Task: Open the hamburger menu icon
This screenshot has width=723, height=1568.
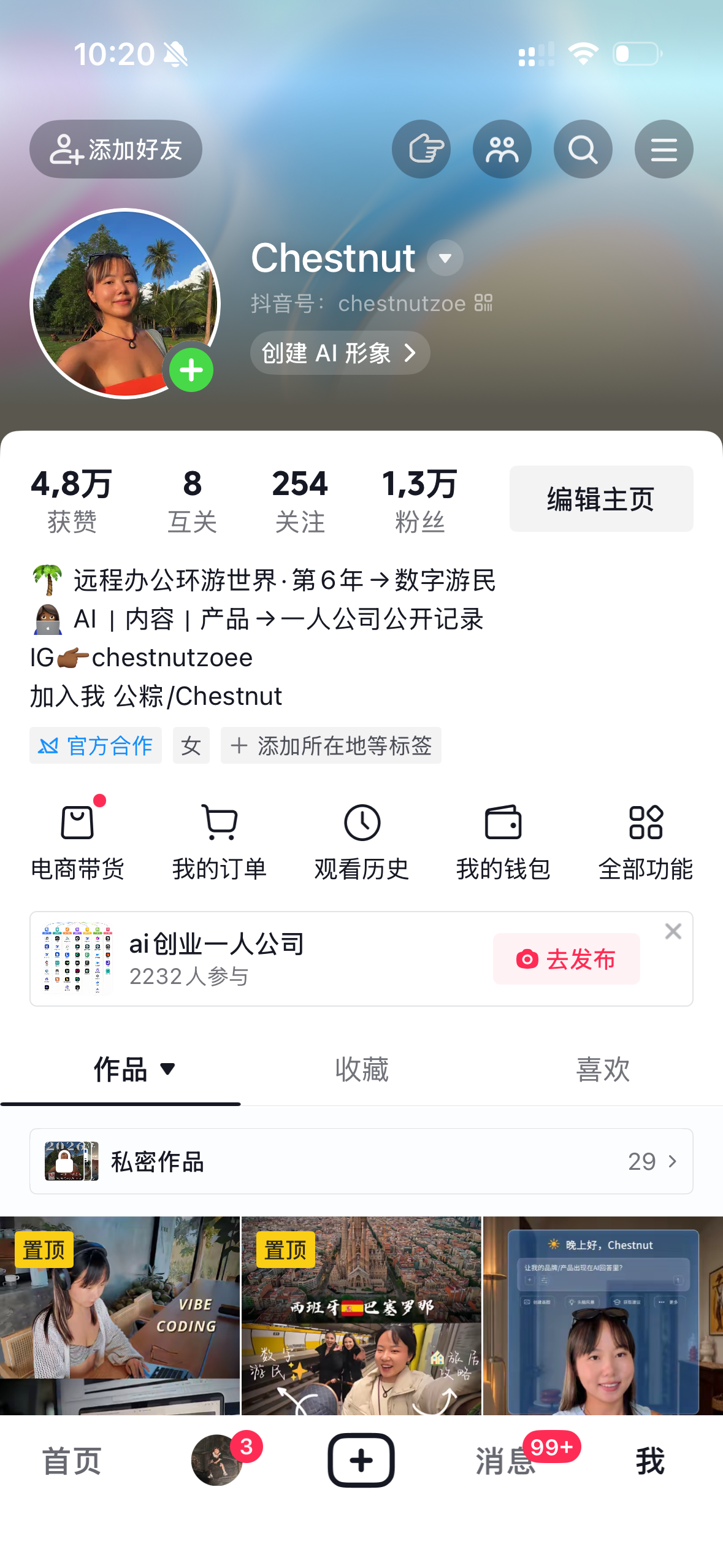Action: click(664, 149)
